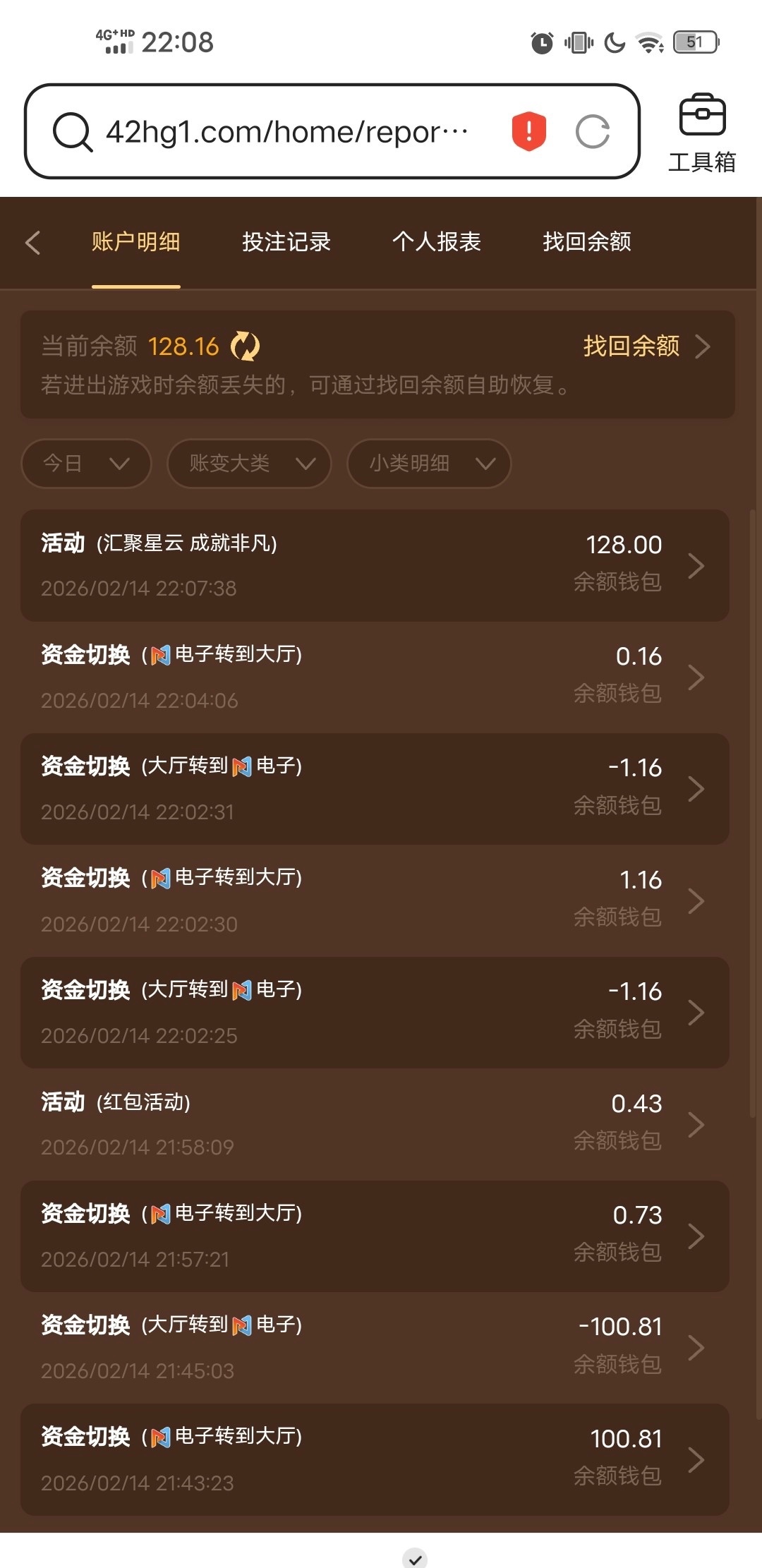This screenshot has width=762, height=1568.
Task: Expand the 账变大类 filter dropdown
Action: tap(249, 464)
